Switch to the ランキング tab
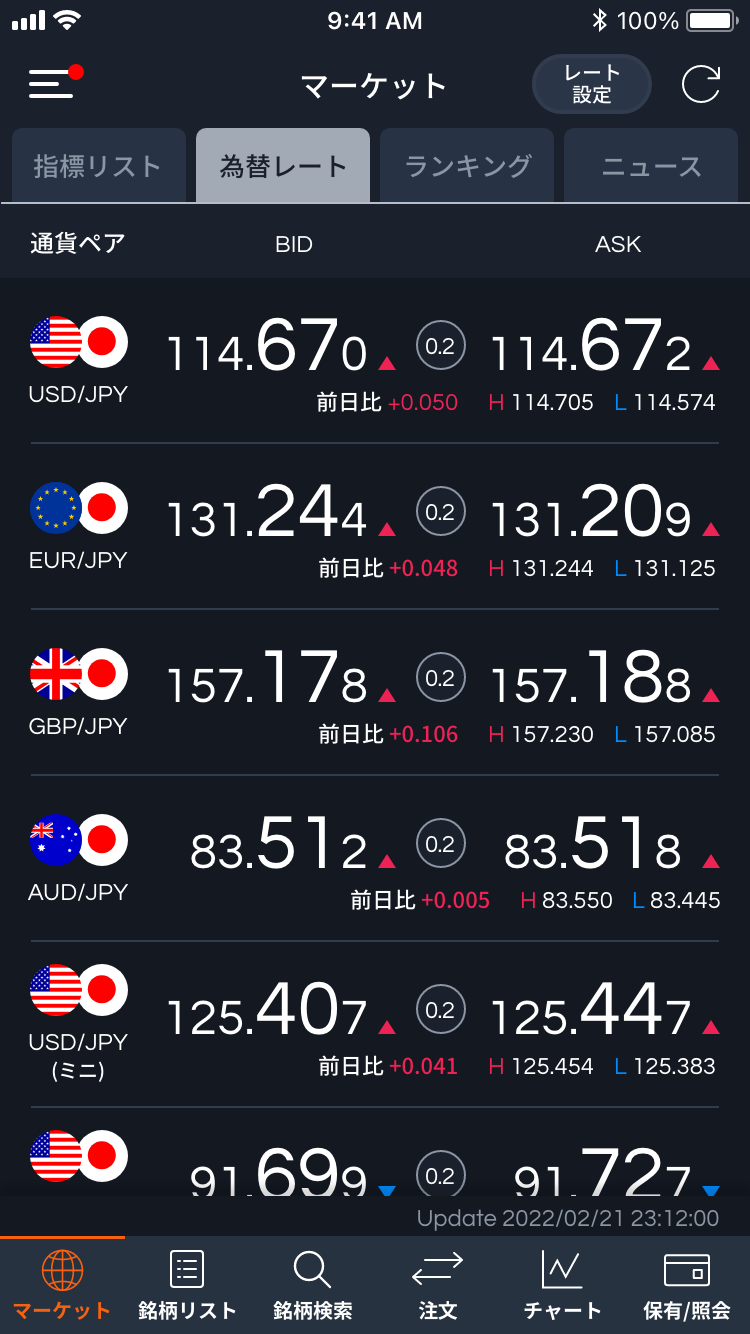 pyautogui.click(x=467, y=166)
